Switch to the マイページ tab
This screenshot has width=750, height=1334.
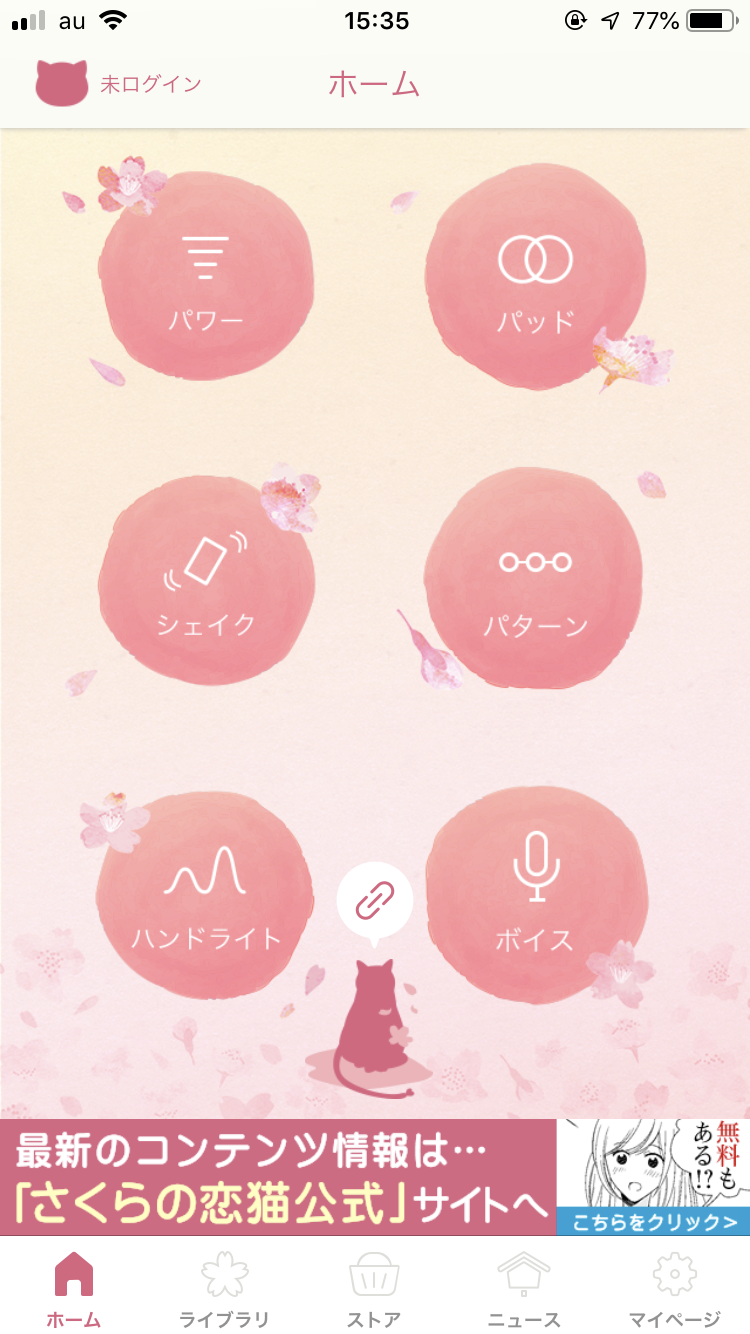point(674,1290)
